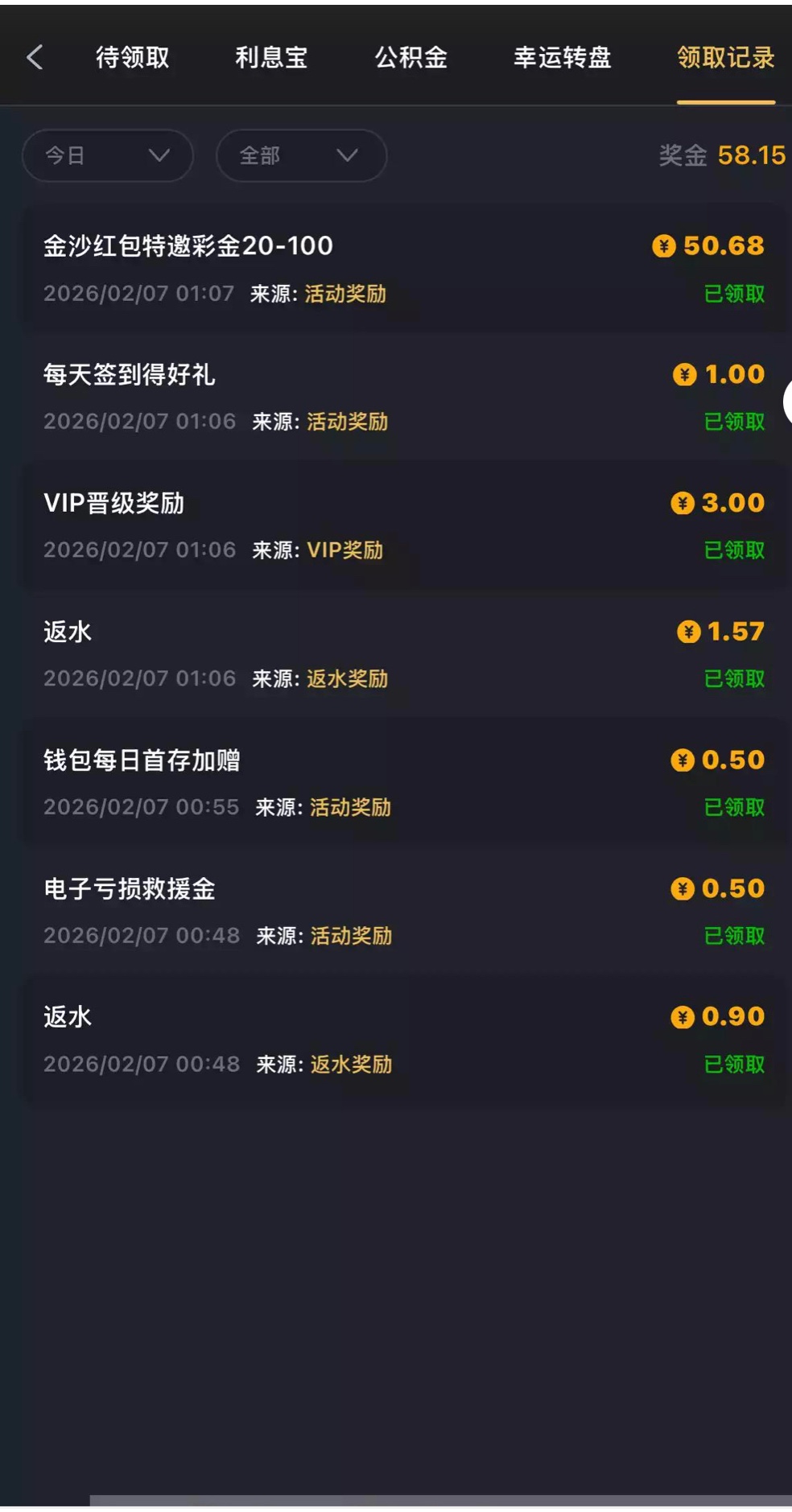Expand the 今日 date filter dropdown
Screen dimensions: 792x1512
click(x=108, y=155)
